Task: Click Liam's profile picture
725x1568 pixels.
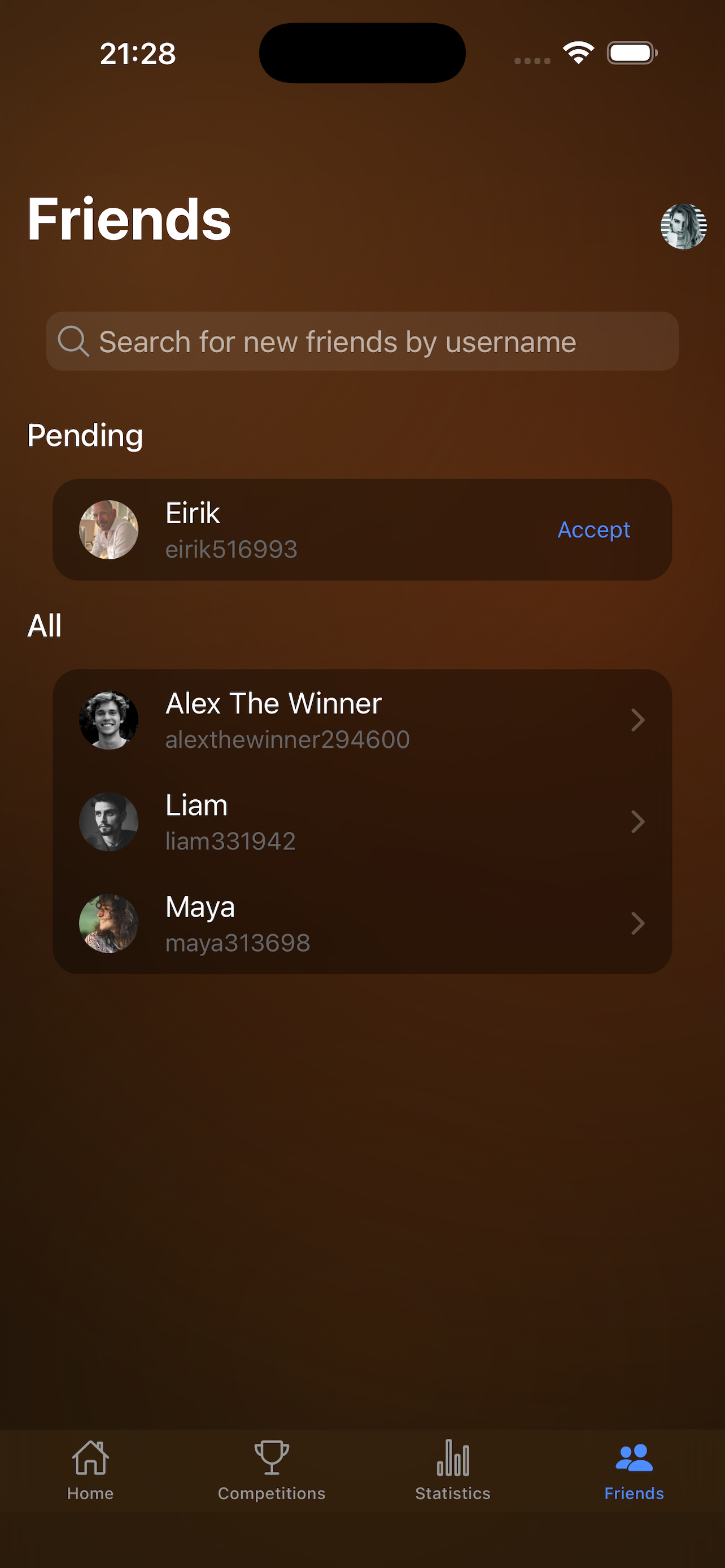Action: (x=108, y=821)
